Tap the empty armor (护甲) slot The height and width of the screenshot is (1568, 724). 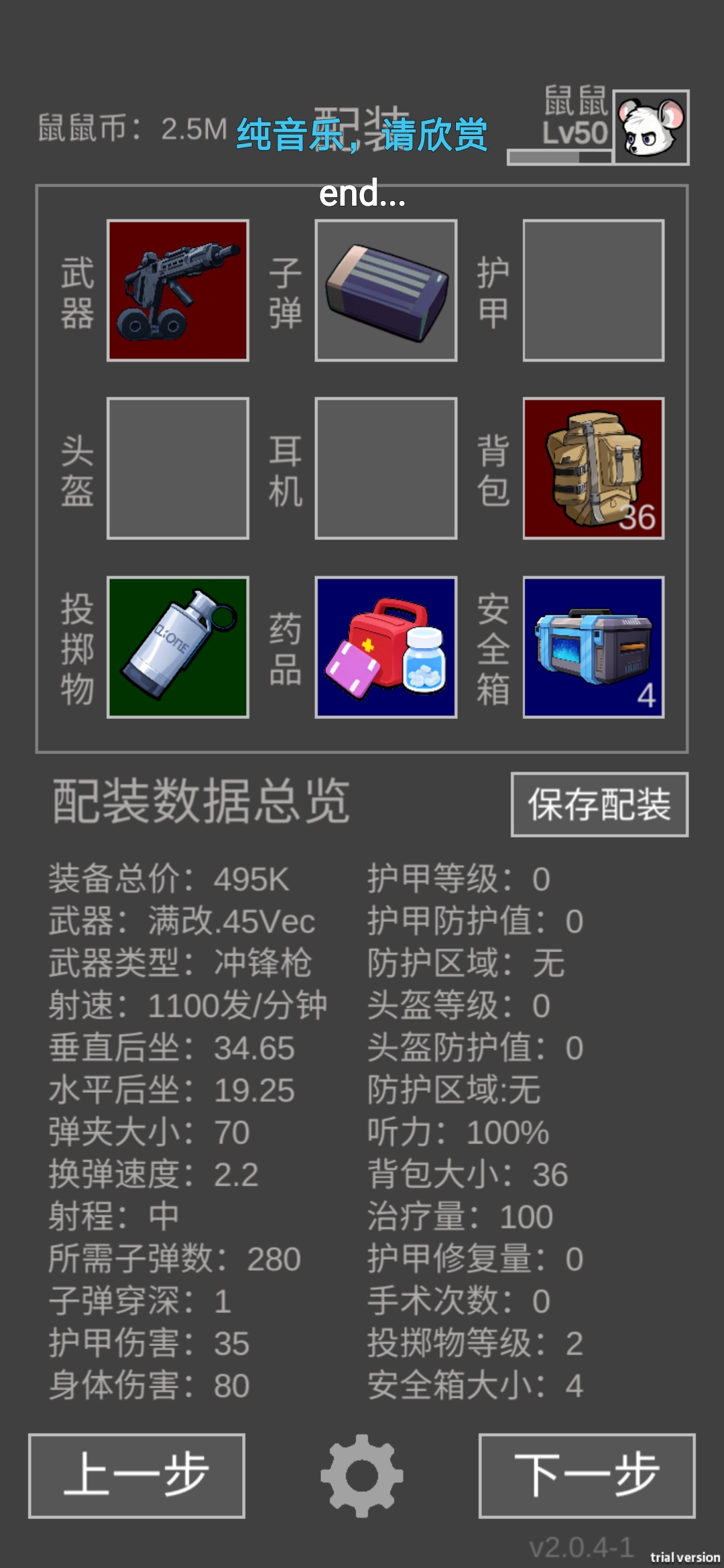pyautogui.click(x=593, y=290)
